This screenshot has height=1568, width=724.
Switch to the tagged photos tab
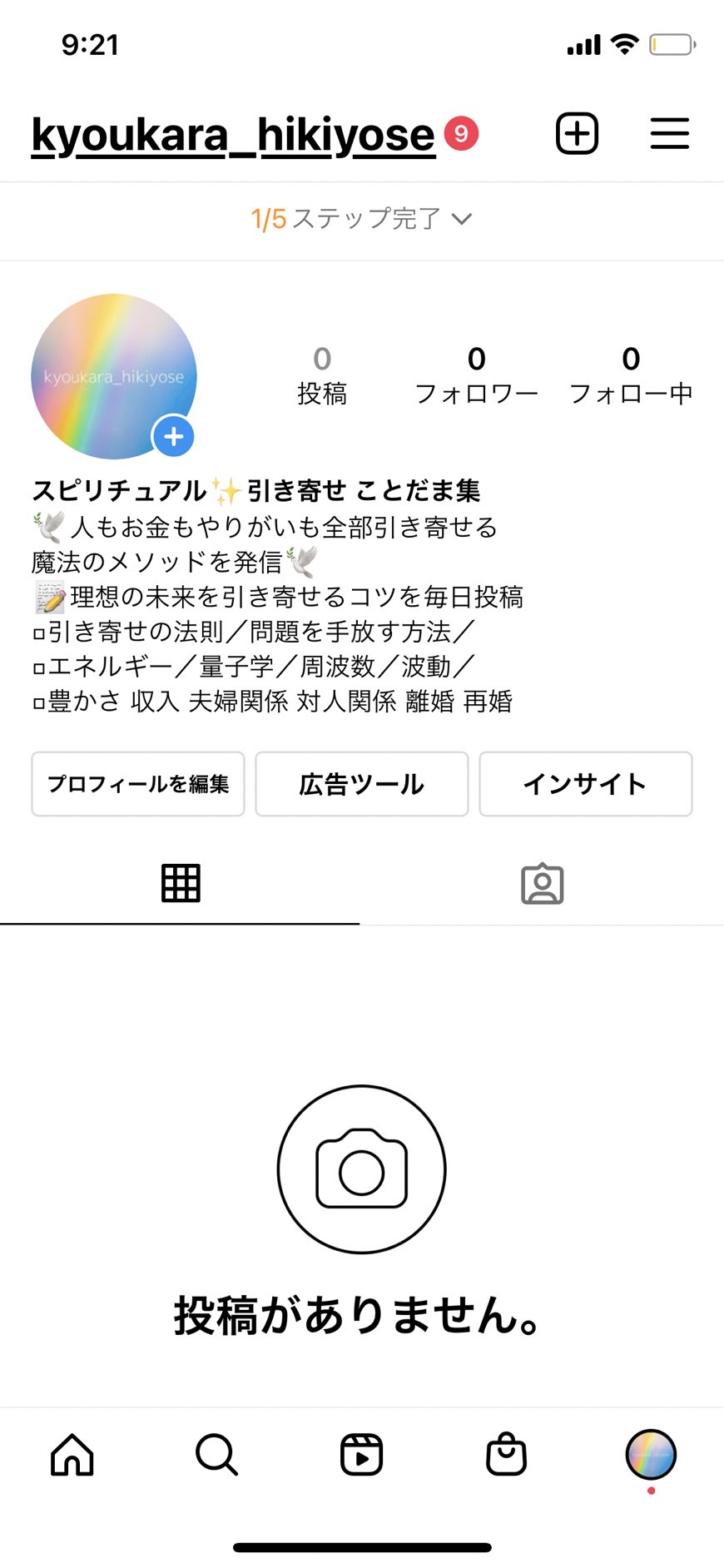click(x=543, y=883)
